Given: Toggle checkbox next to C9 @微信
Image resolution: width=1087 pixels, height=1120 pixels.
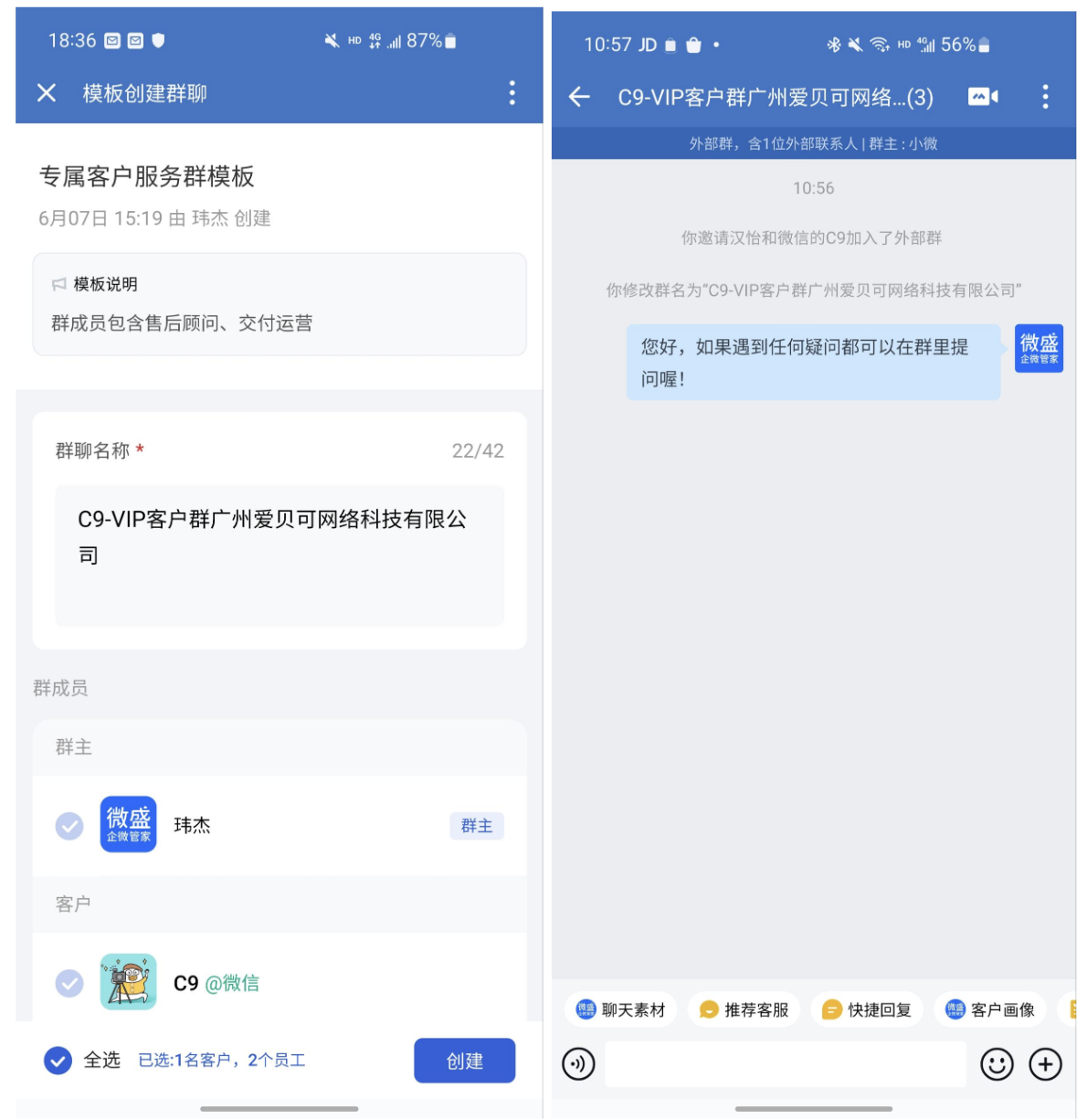Looking at the screenshot, I should point(69,983).
